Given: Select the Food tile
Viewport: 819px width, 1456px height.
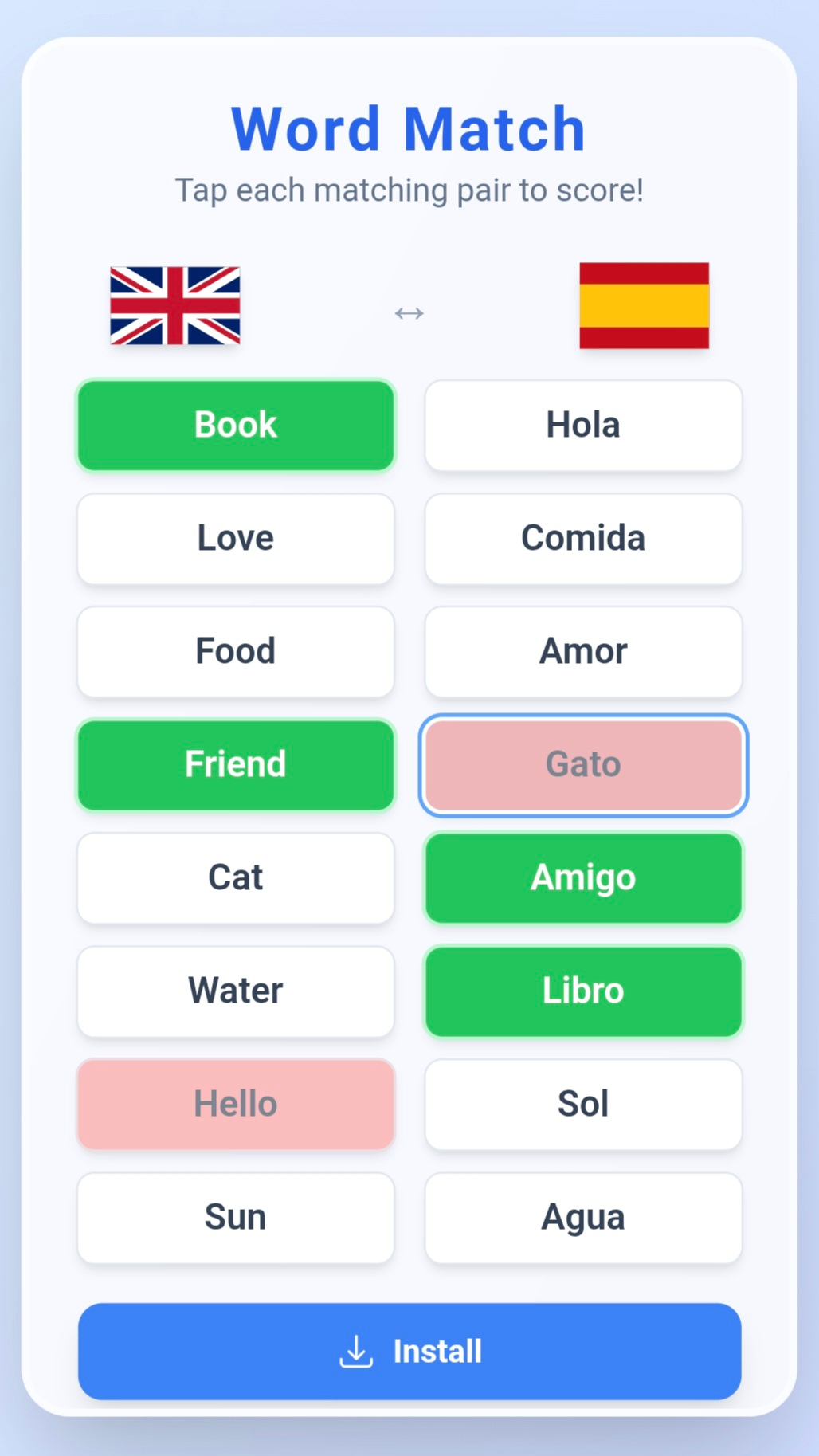Looking at the screenshot, I should [x=235, y=651].
